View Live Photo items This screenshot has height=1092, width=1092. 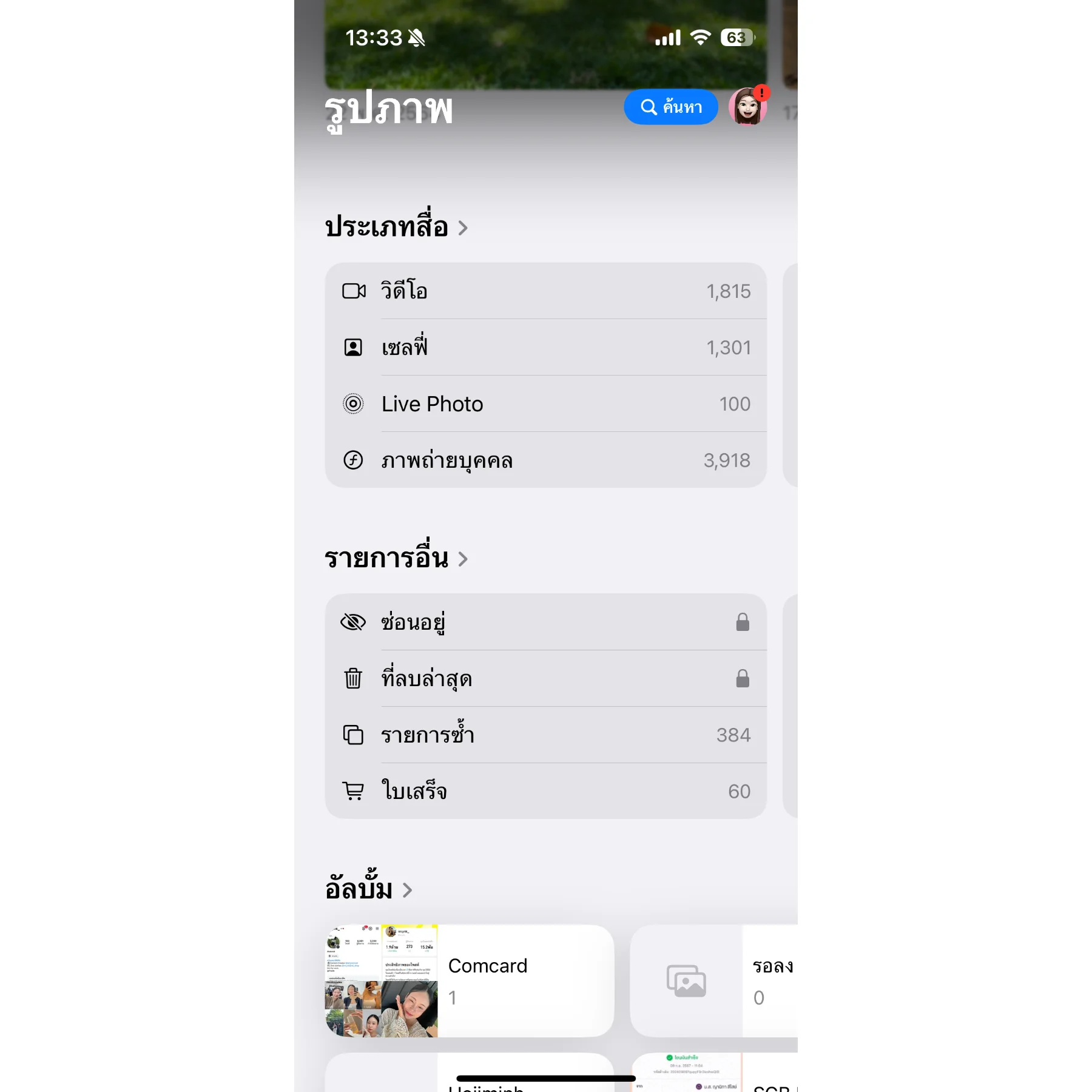545,404
